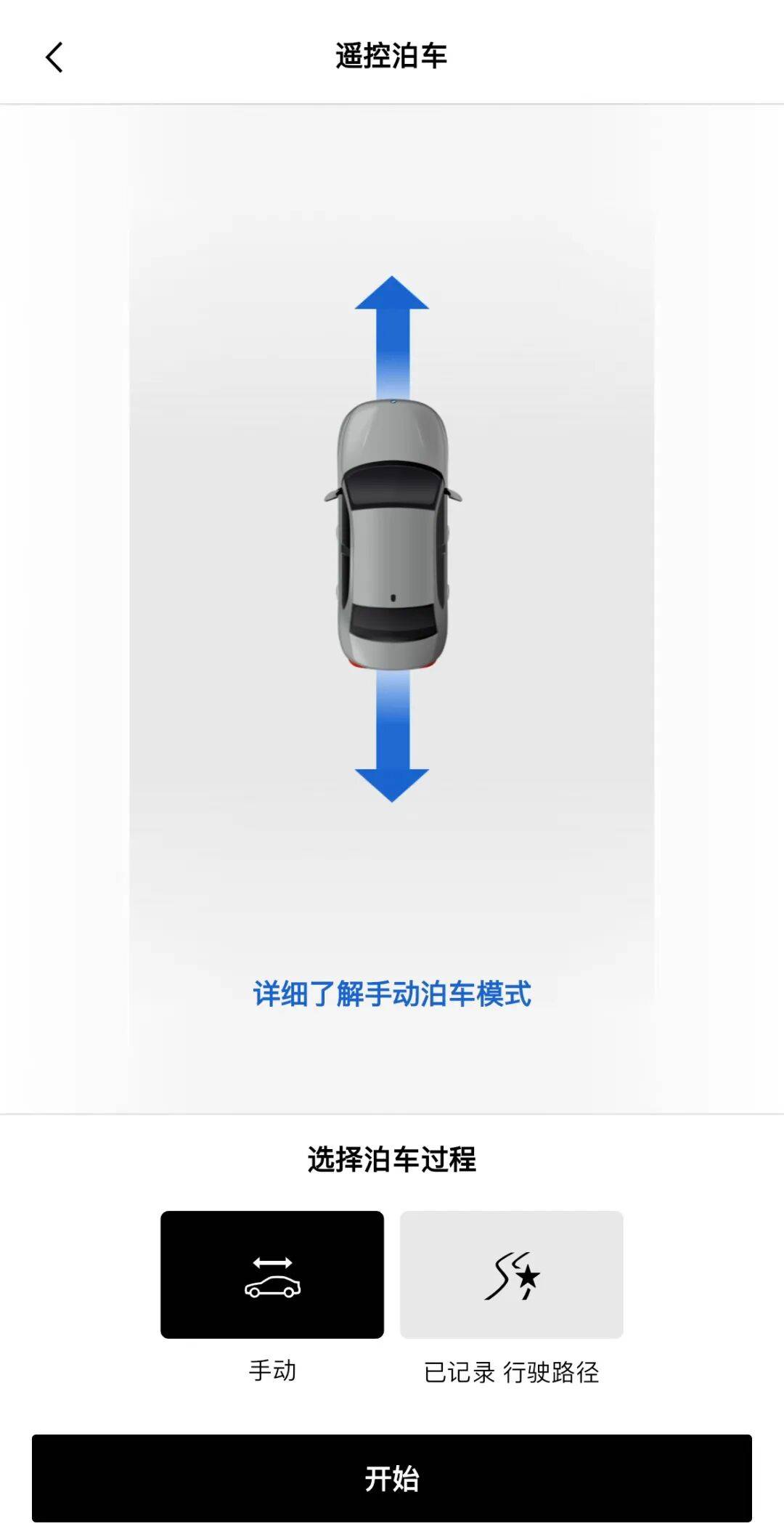Viewport: 784px width, 1529px height.
Task: Select 手动 parking mode
Action: [272, 1274]
